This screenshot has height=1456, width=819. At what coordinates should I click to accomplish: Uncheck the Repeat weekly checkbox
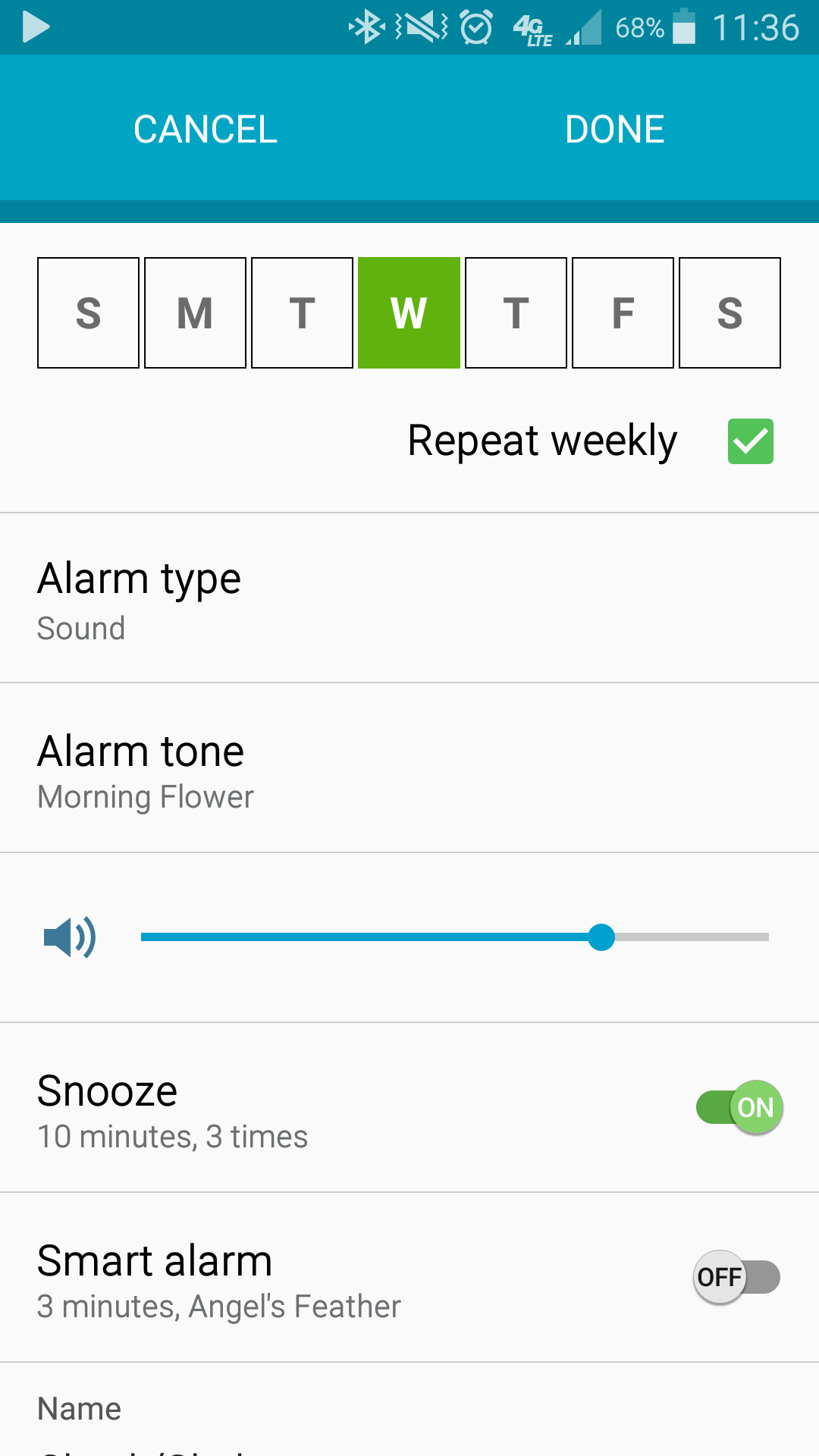(750, 441)
